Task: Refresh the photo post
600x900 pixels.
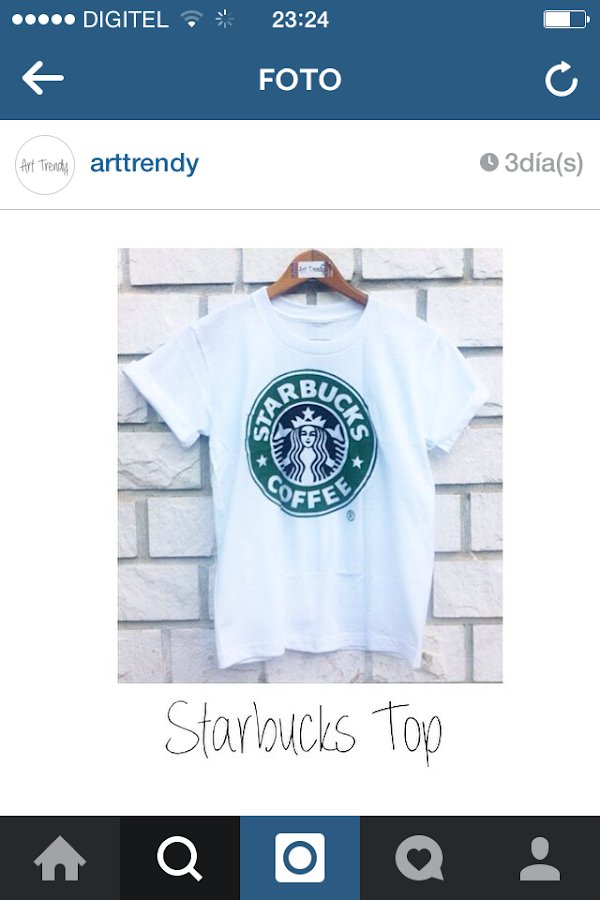Action: (x=561, y=80)
